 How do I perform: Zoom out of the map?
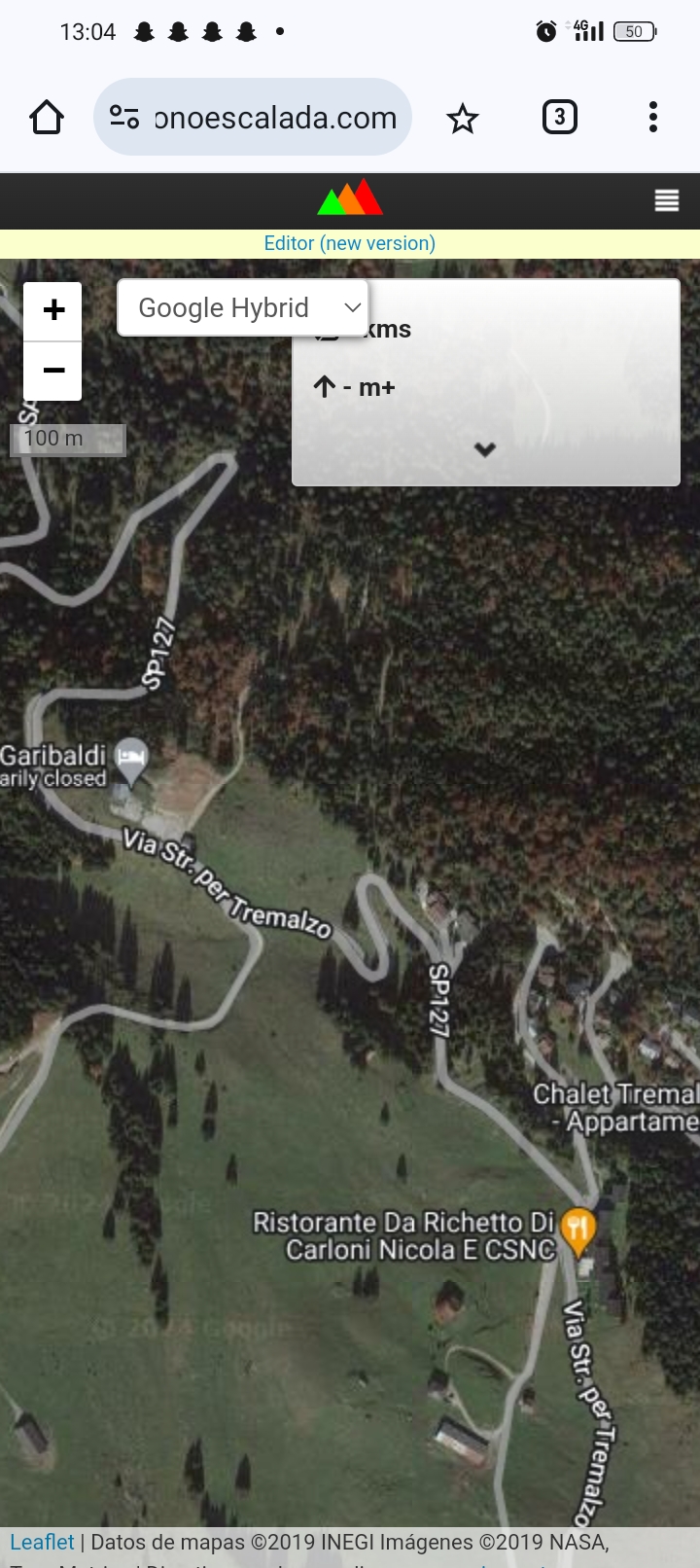click(x=52, y=371)
